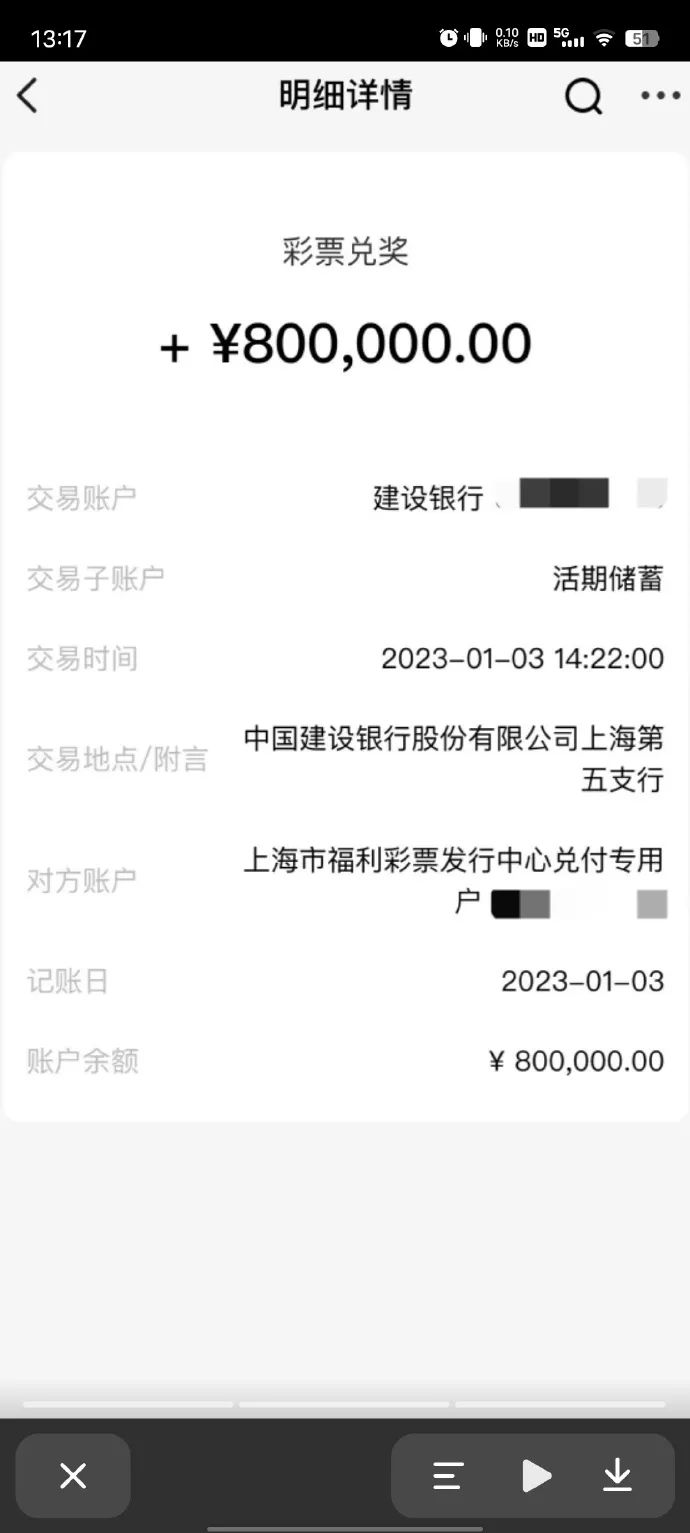Viewport: 690px width, 1533px height.
Task: Go back from the 明细详情 page
Action: pos(28,96)
